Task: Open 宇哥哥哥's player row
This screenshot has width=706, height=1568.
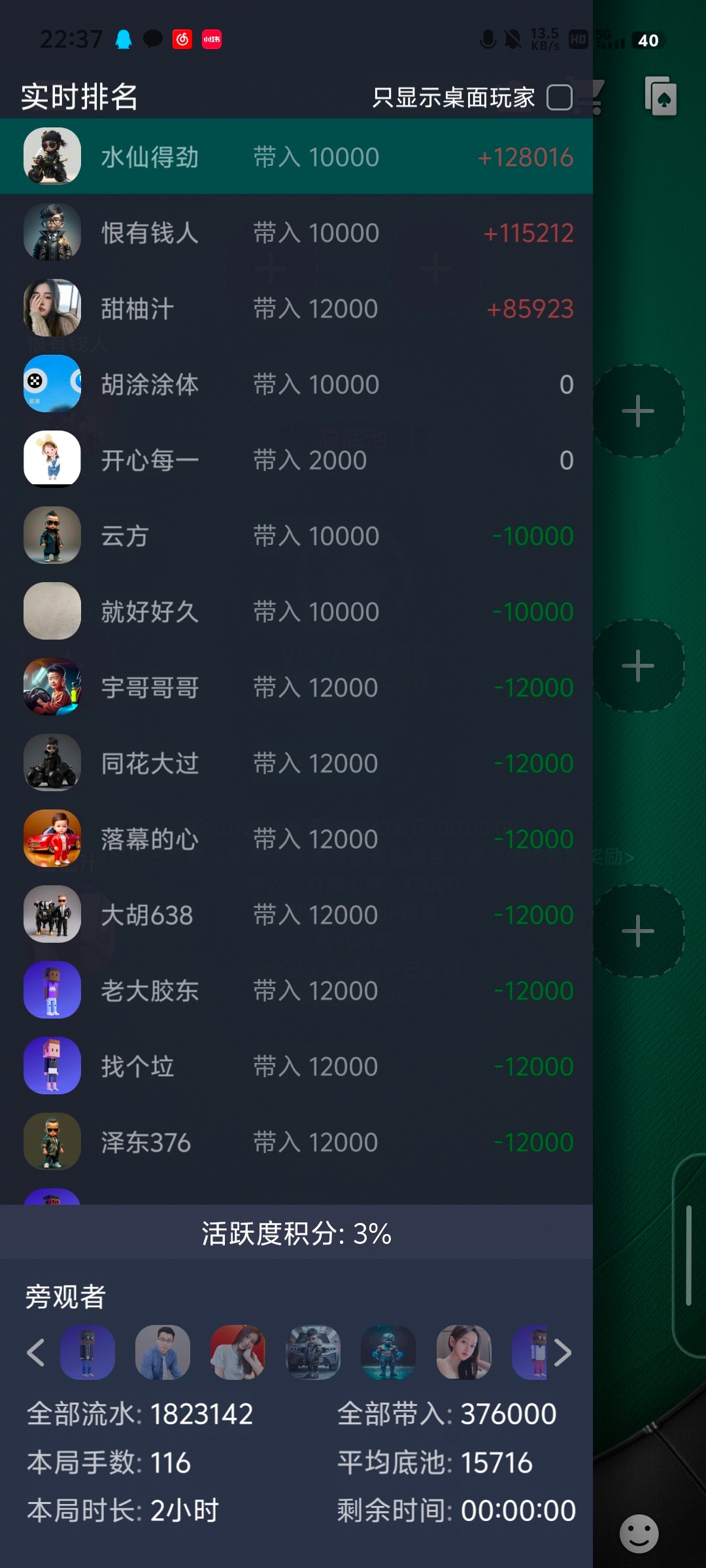Action: 296,687
